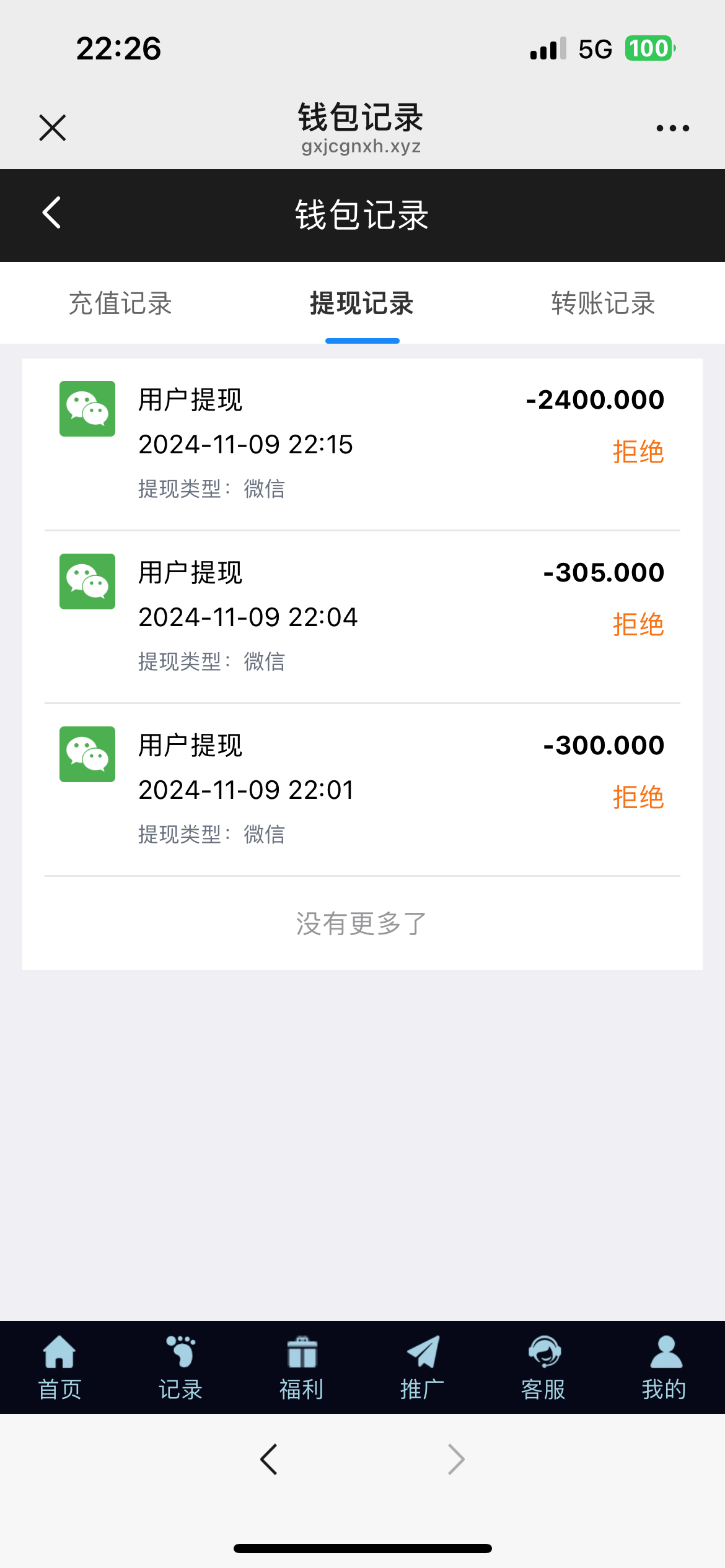This screenshot has height=1568, width=725.
Task: Close the webview with the X icon
Action: coord(53,128)
